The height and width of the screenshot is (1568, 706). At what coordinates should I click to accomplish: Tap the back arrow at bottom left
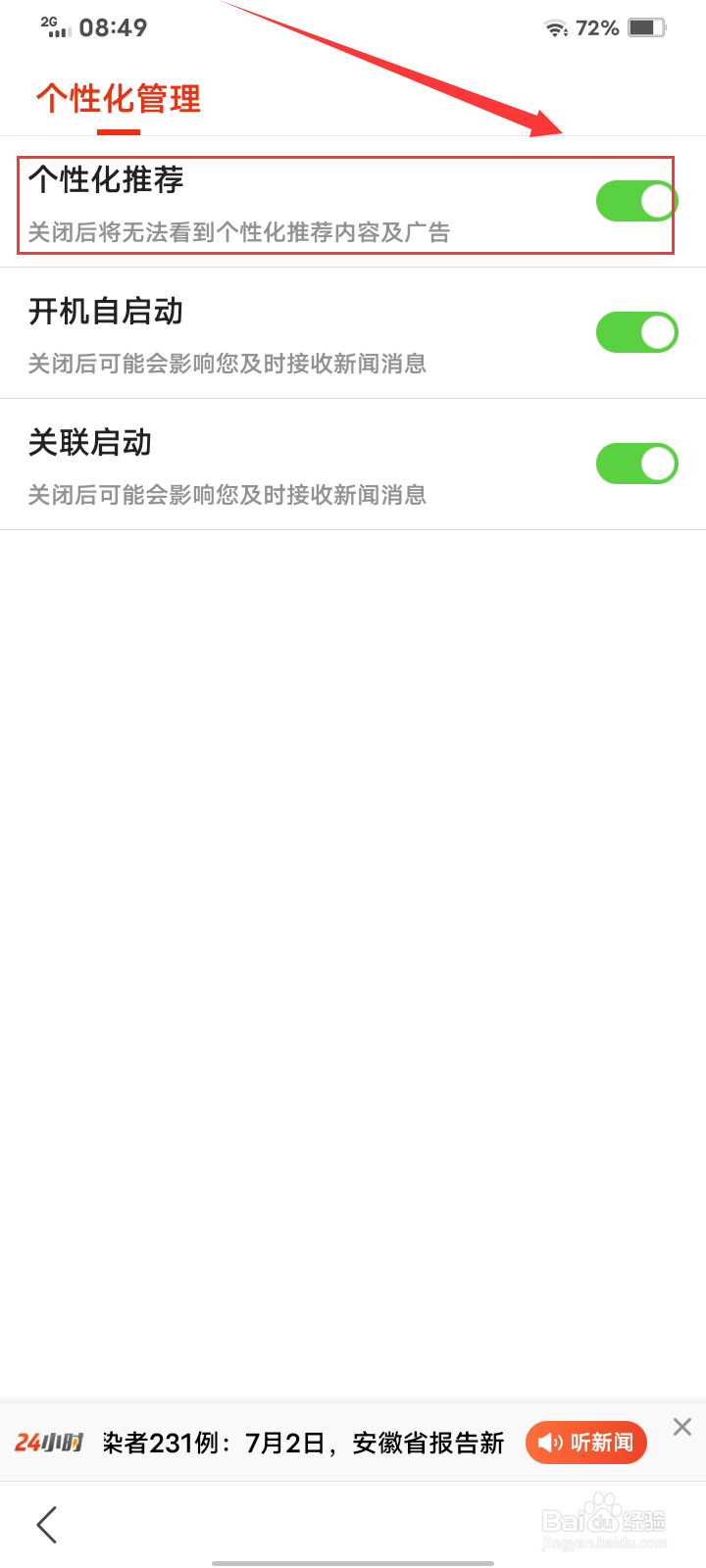(45, 1525)
